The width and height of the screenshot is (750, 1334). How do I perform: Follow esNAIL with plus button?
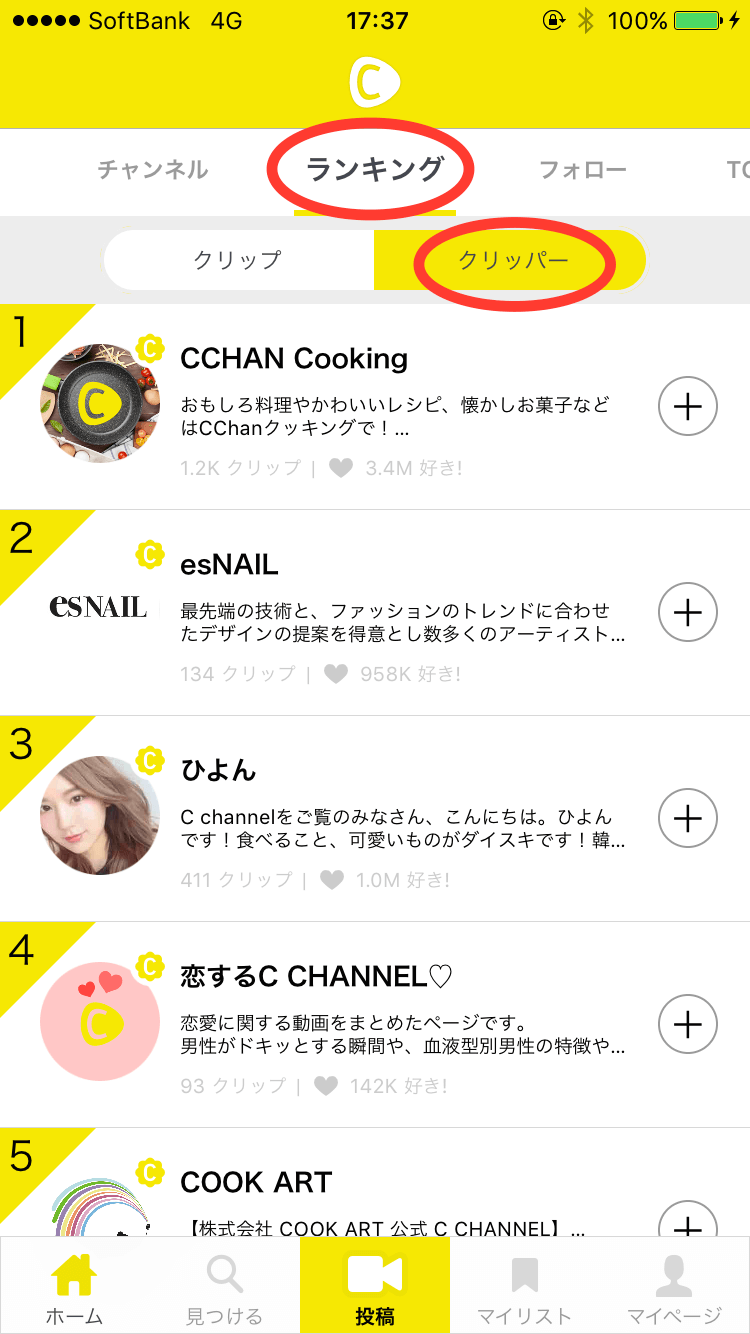tap(687, 612)
